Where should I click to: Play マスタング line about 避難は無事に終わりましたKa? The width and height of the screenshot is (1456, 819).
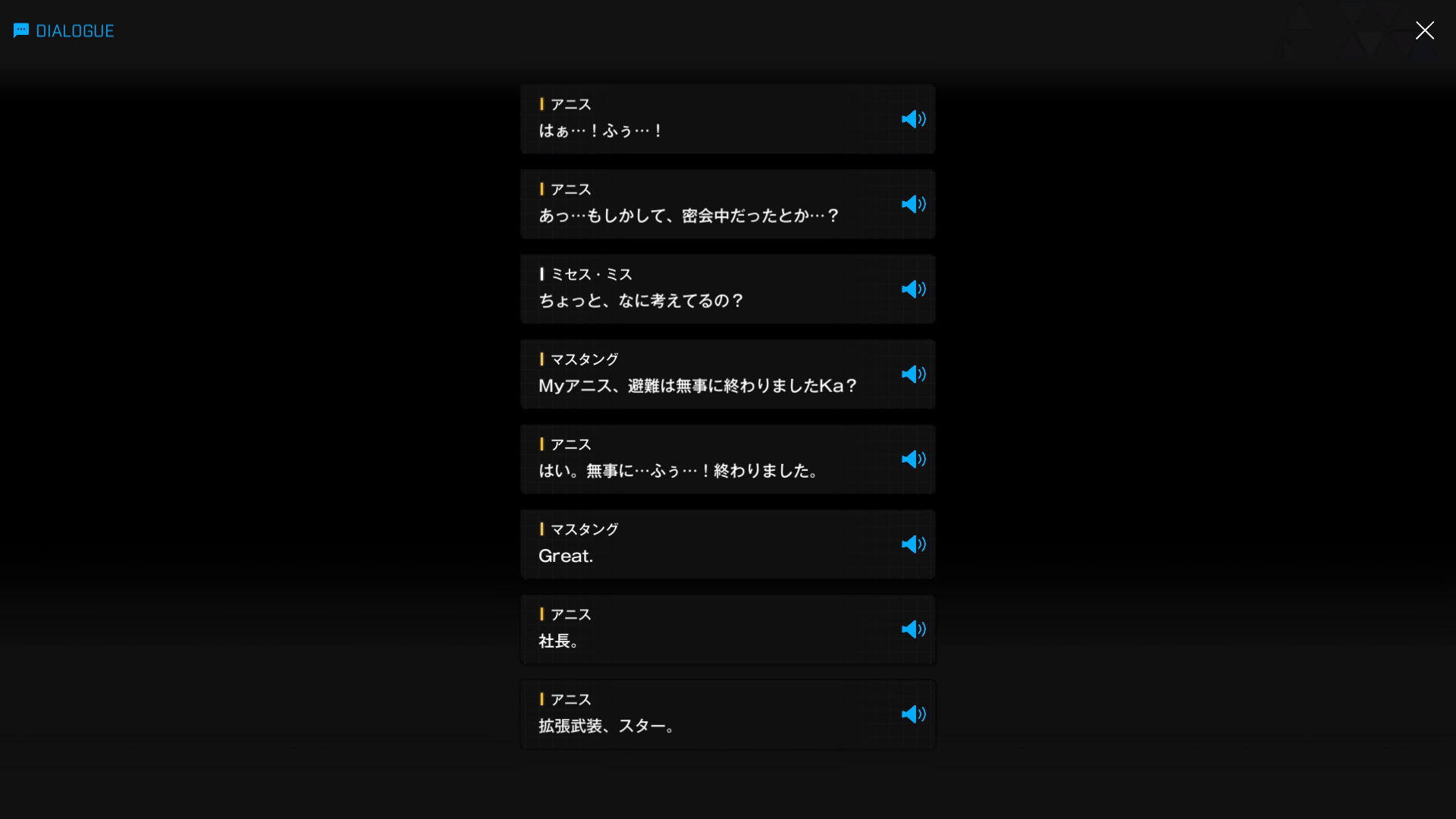913,374
